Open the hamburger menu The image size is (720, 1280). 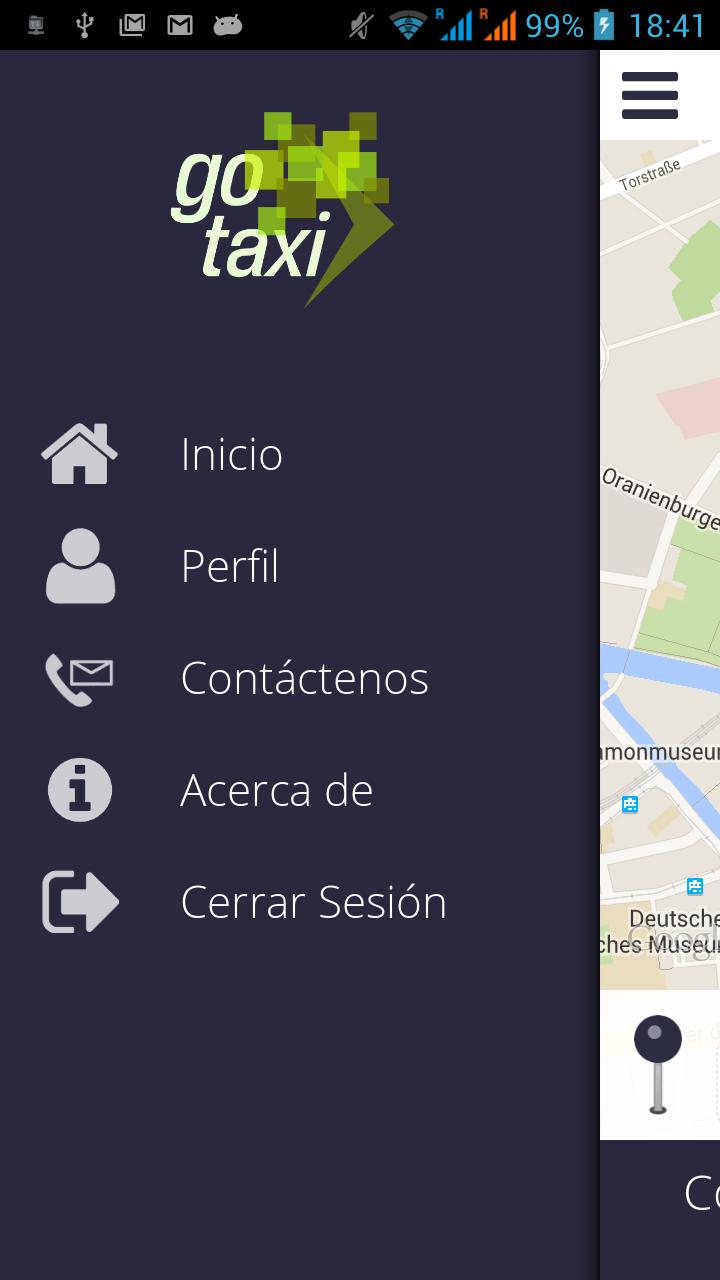[x=648, y=95]
